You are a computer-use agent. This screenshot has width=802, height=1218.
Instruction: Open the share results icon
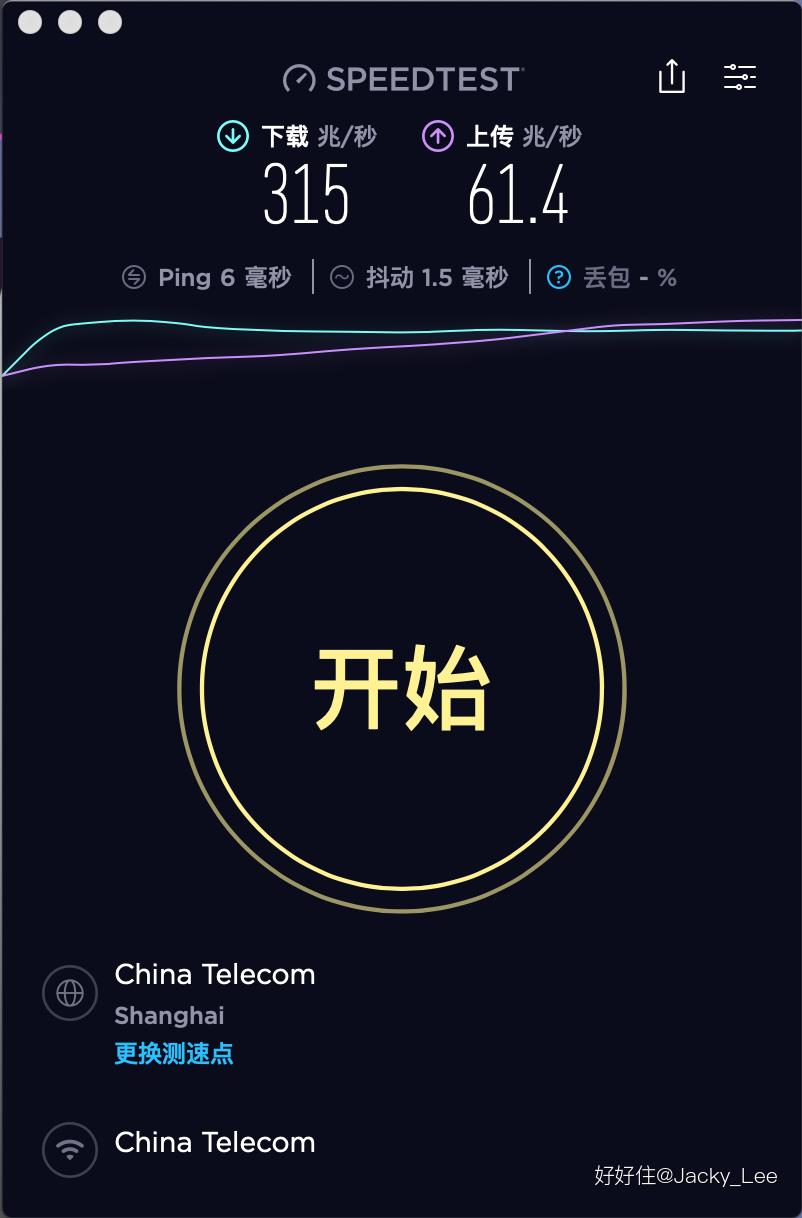(x=671, y=77)
